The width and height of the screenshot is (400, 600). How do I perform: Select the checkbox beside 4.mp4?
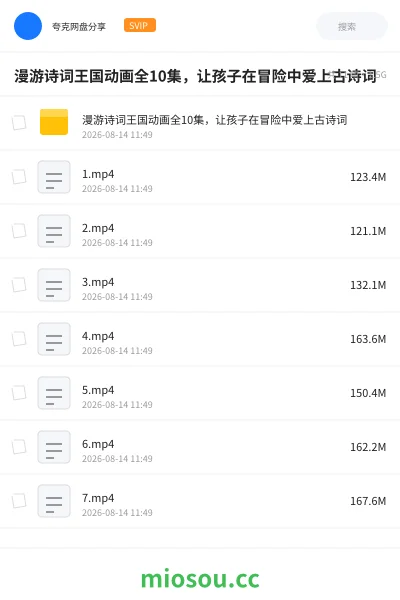pos(19,339)
